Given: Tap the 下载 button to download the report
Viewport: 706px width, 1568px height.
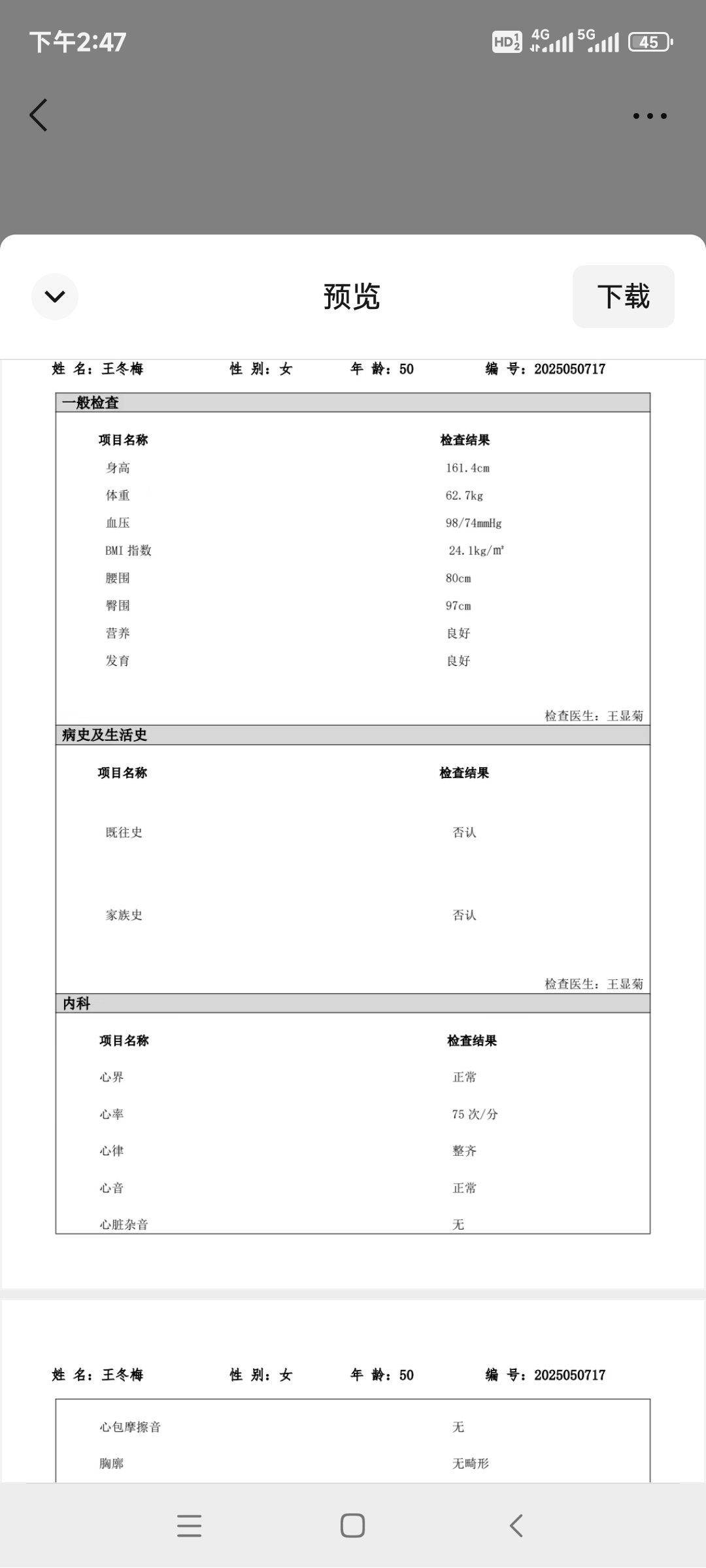Looking at the screenshot, I should coord(623,297).
